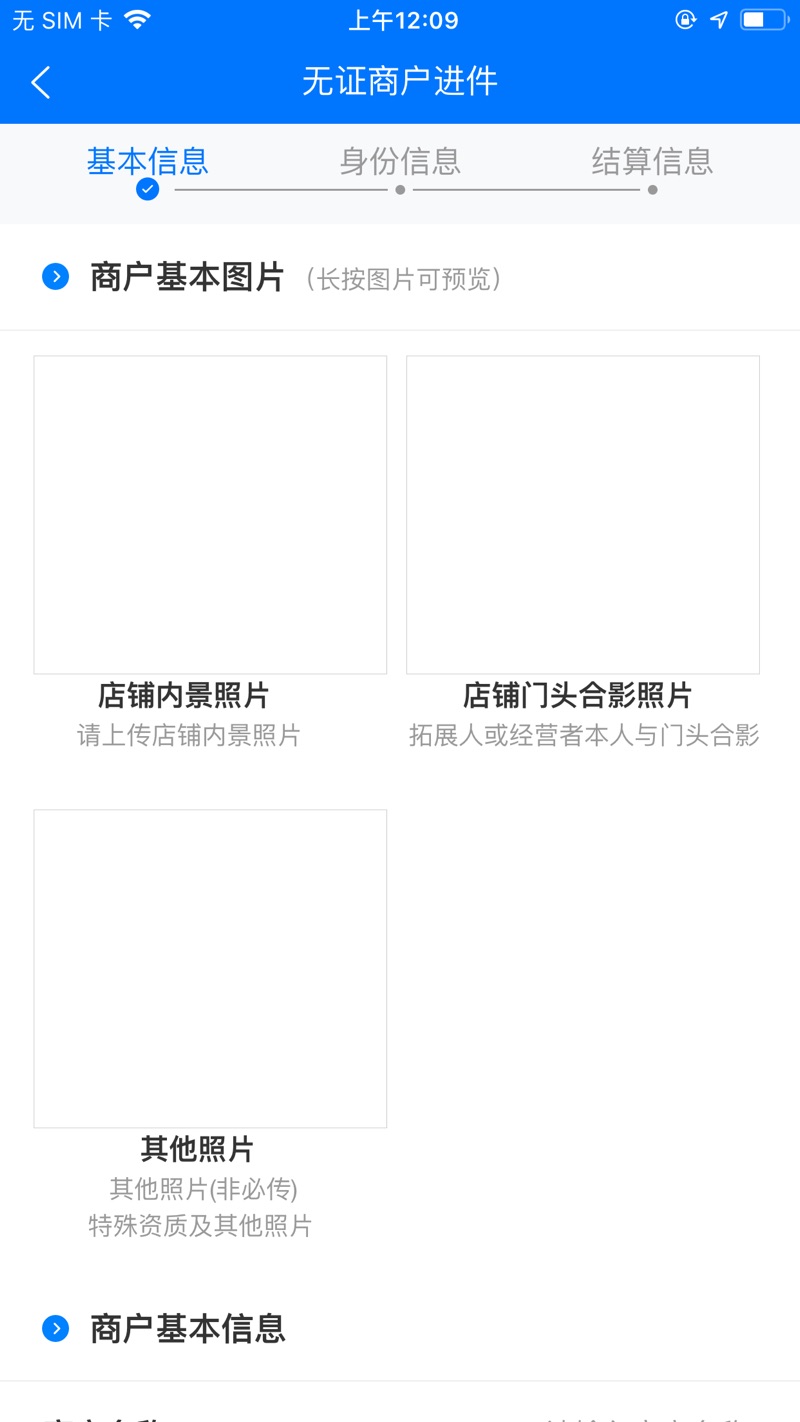Viewport: 800px width, 1422px height.
Task: Switch to the 结算信息 step
Action: (652, 162)
